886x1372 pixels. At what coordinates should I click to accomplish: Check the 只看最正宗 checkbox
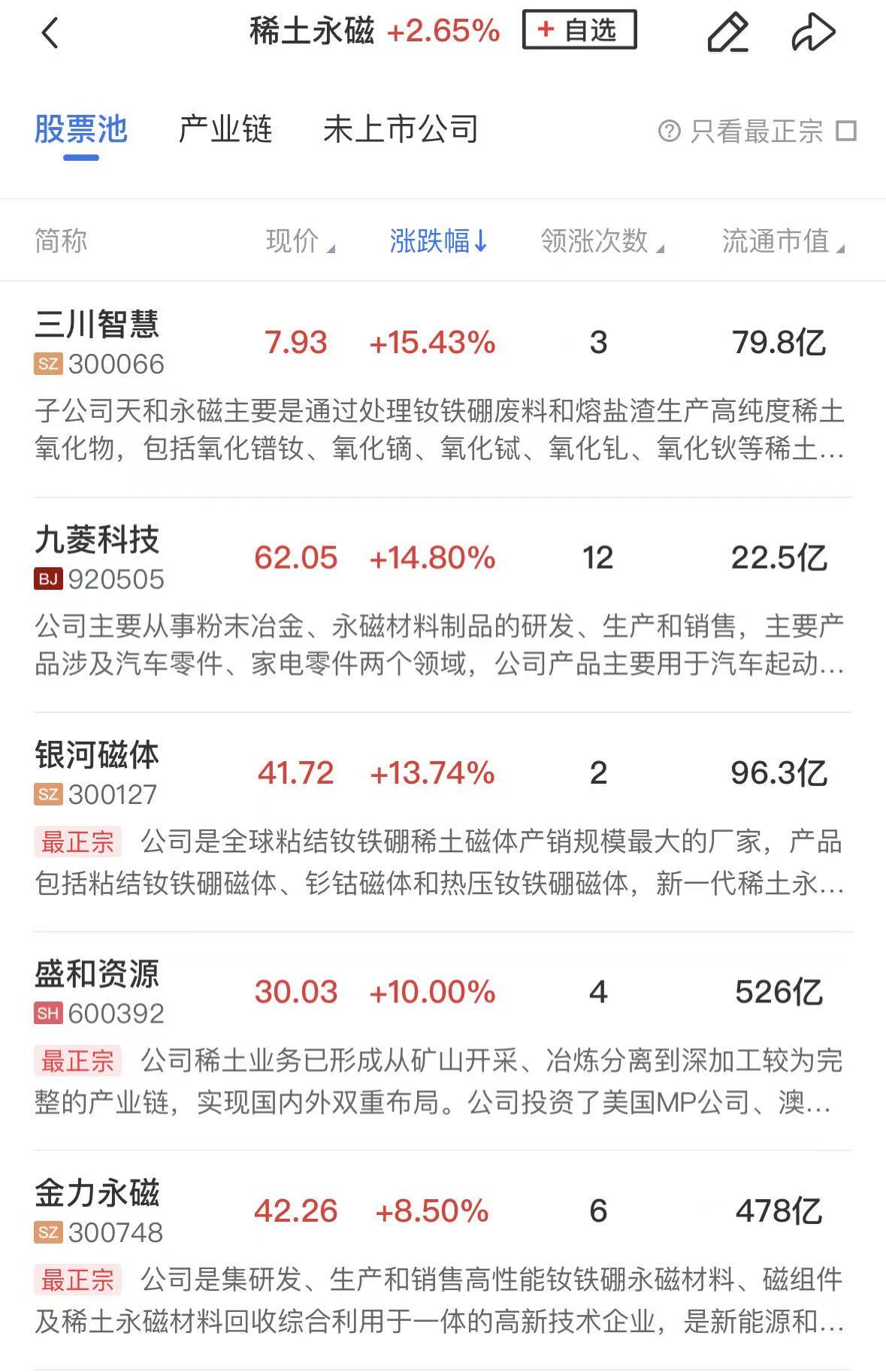click(x=847, y=131)
